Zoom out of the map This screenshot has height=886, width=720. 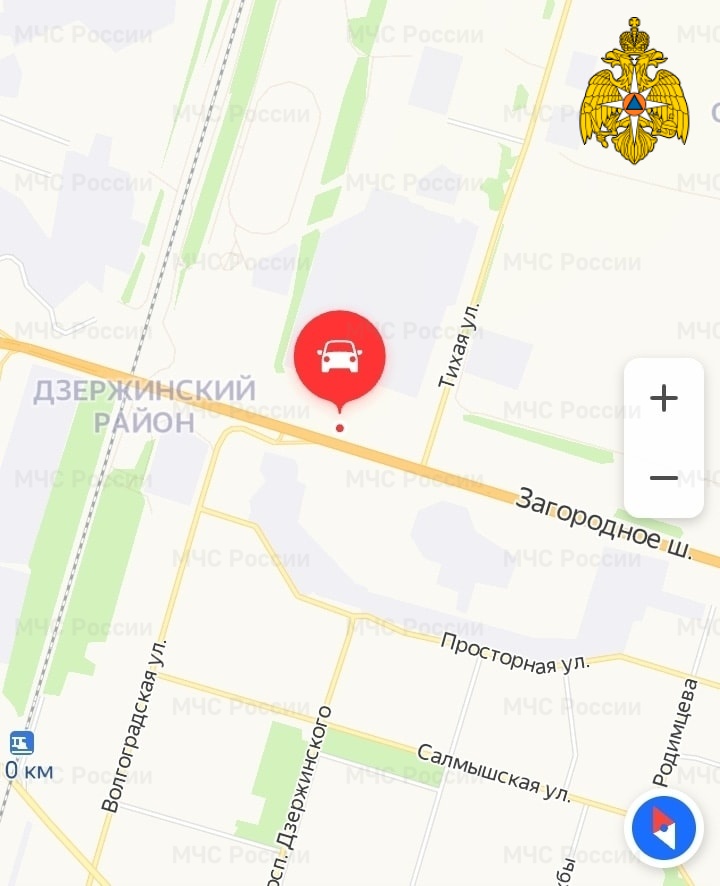663,478
